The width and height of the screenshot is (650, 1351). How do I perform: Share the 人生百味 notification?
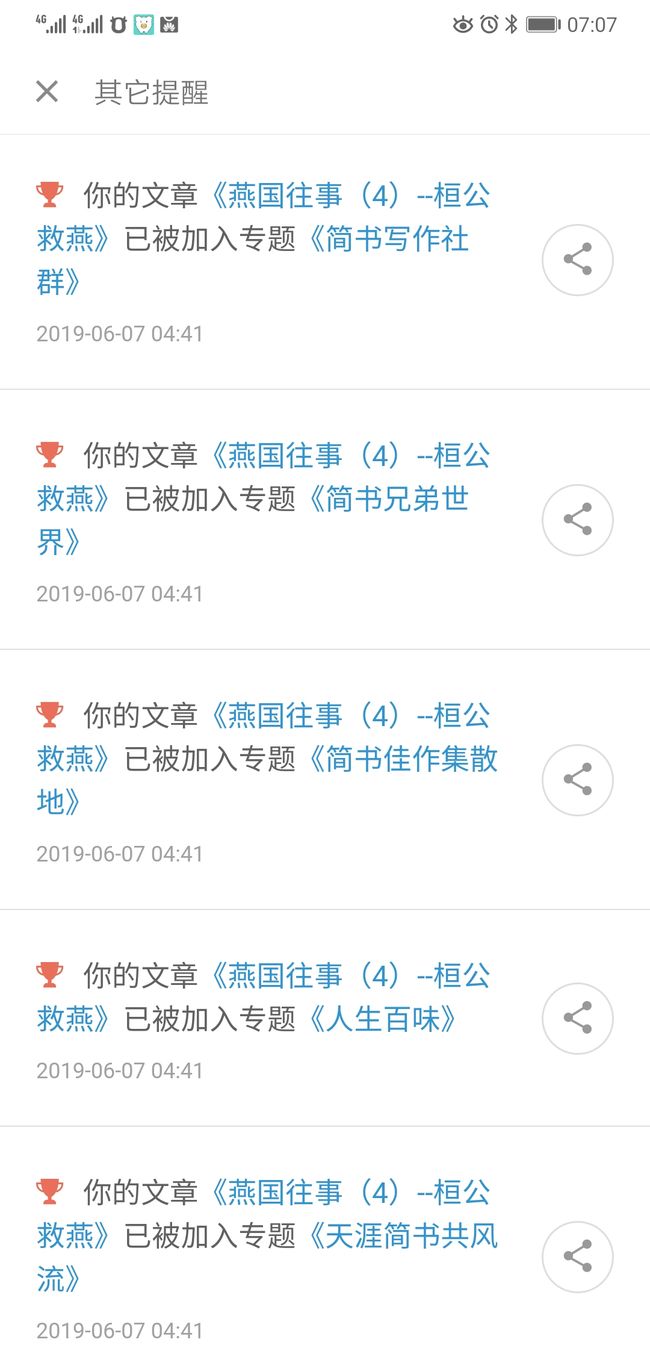(577, 1018)
